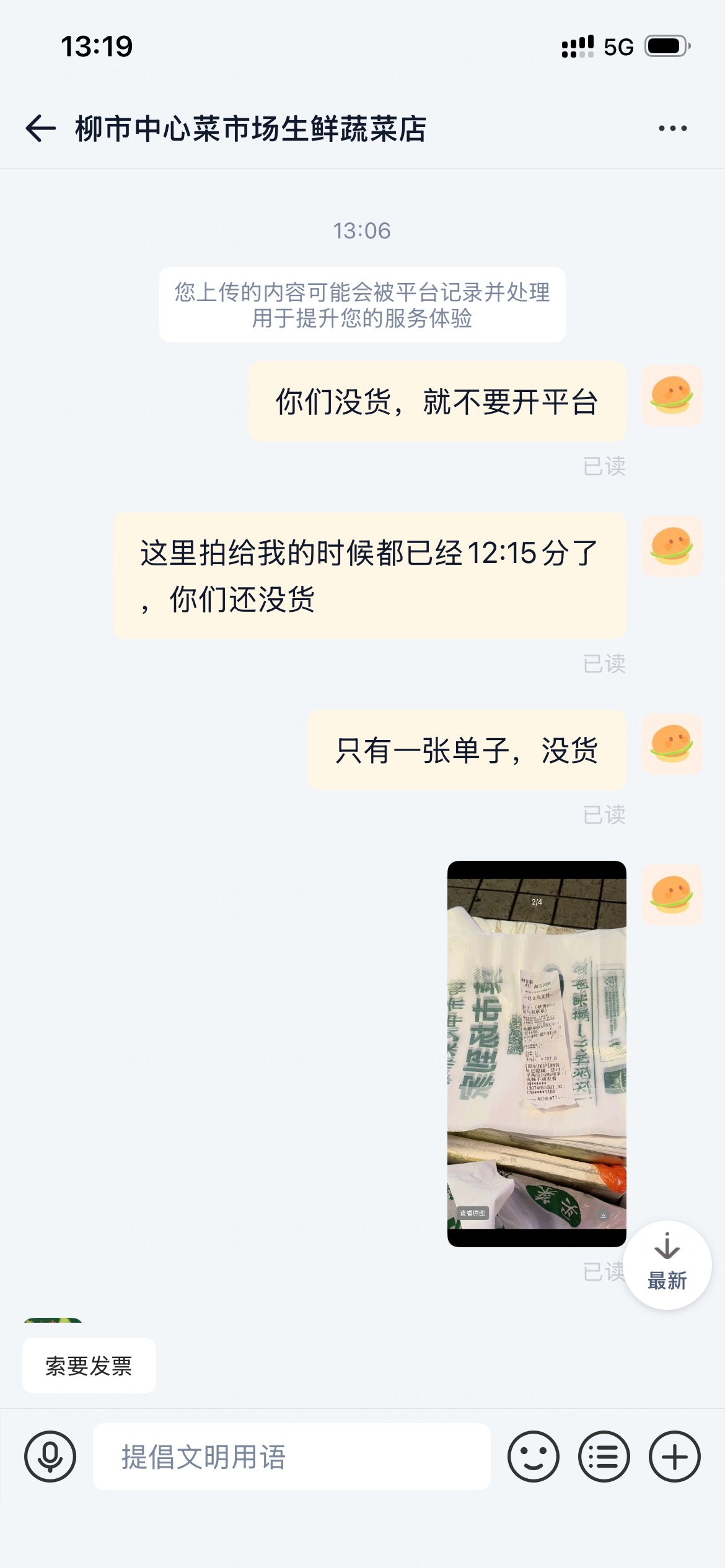Switch to voice input microphone
The width and height of the screenshot is (725, 1568).
50,1457
